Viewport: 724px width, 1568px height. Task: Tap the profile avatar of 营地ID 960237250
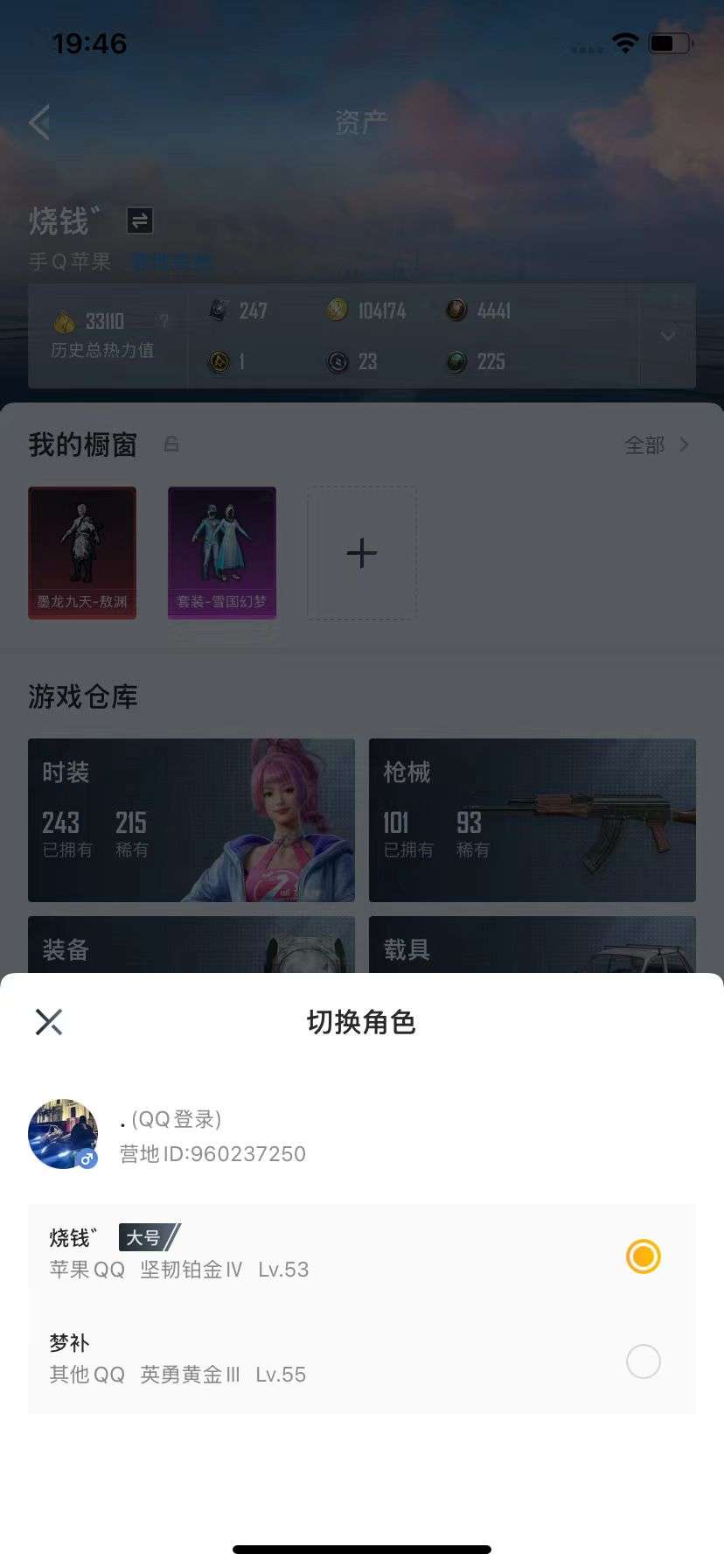click(63, 1133)
